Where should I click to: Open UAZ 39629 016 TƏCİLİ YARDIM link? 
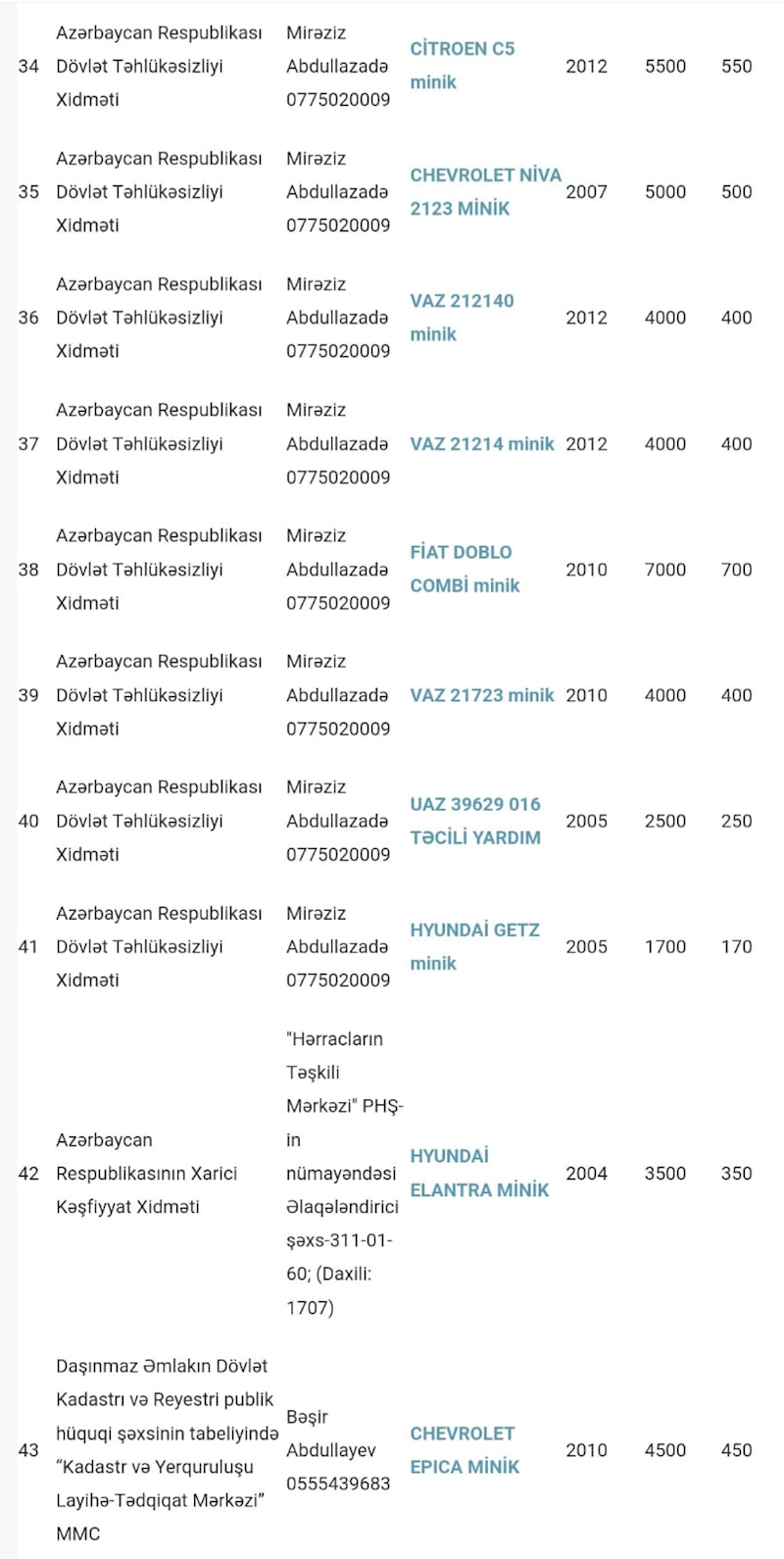click(x=475, y=821)
